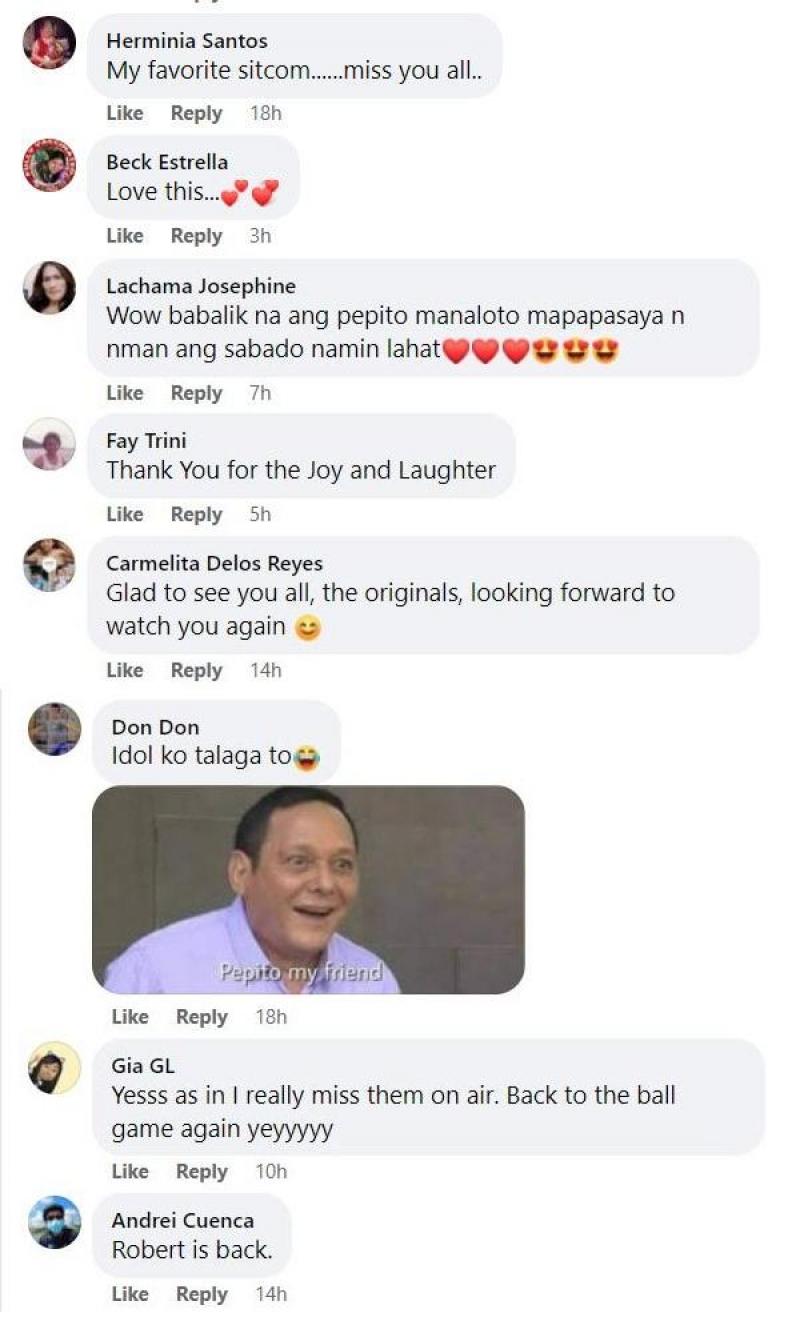The width and height of the screenshot is (800, 1333).
Task: Reply to Beck Estrella's comment
Action: click(196, 236)
